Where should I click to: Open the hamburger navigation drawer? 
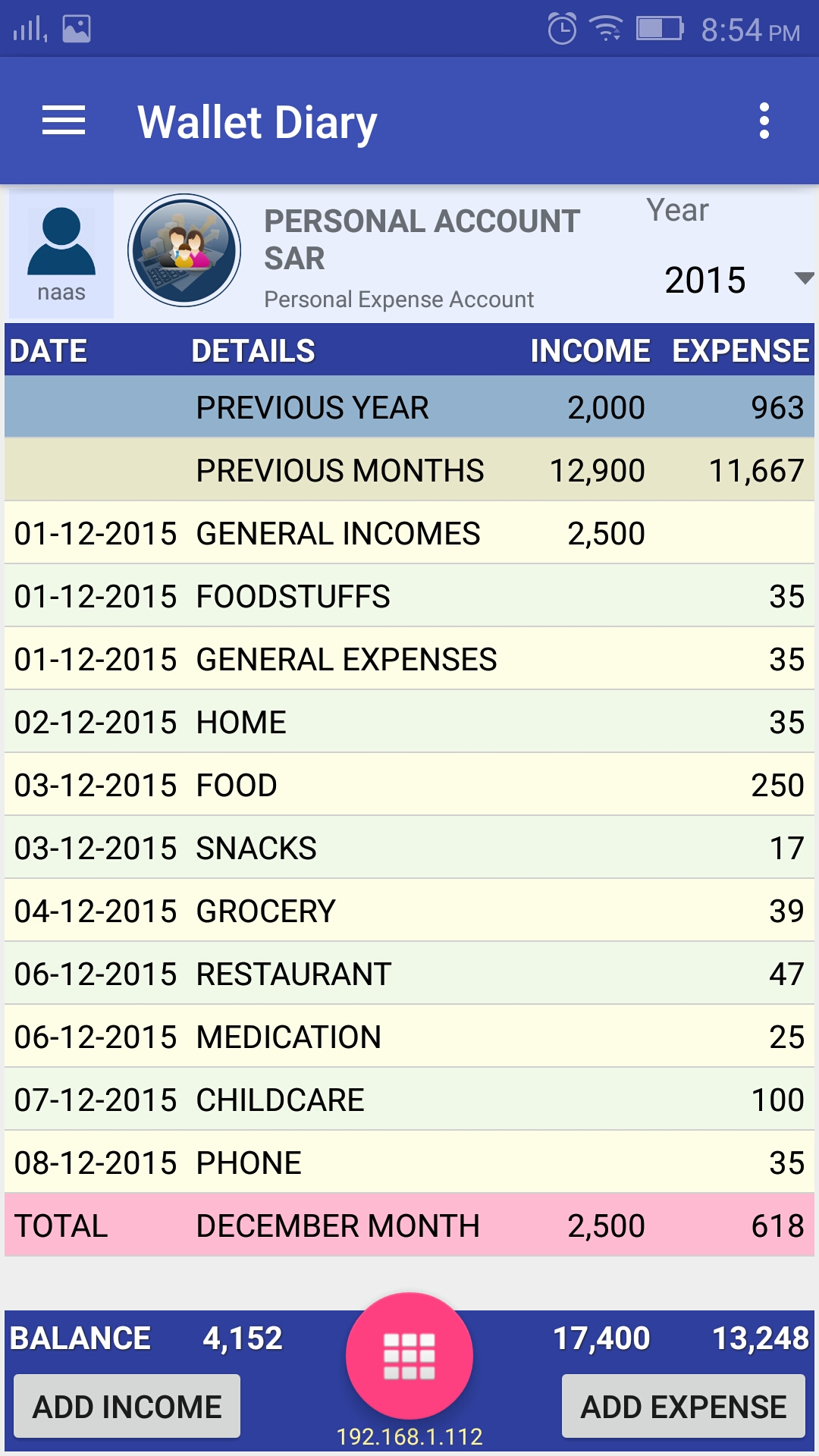coord(64,121)
